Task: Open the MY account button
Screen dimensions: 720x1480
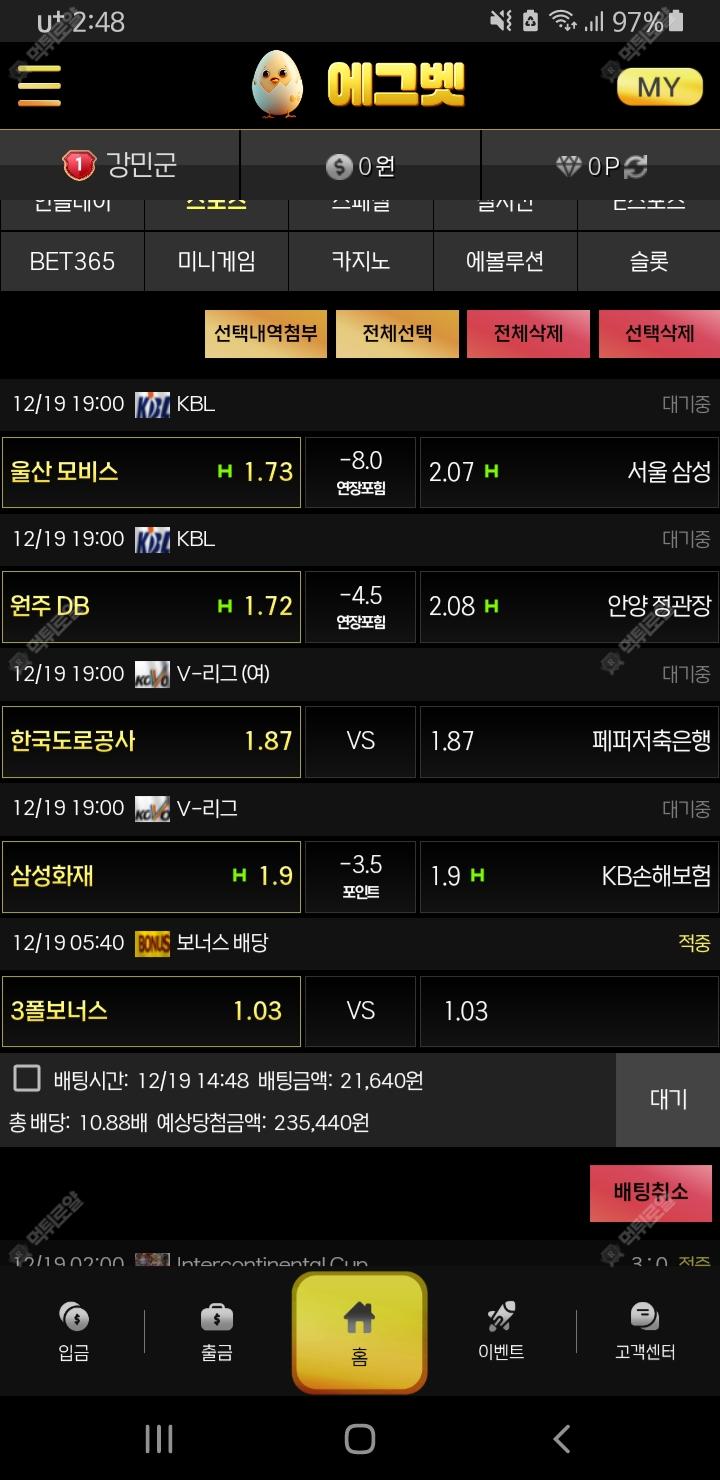Action: (659, 87)
